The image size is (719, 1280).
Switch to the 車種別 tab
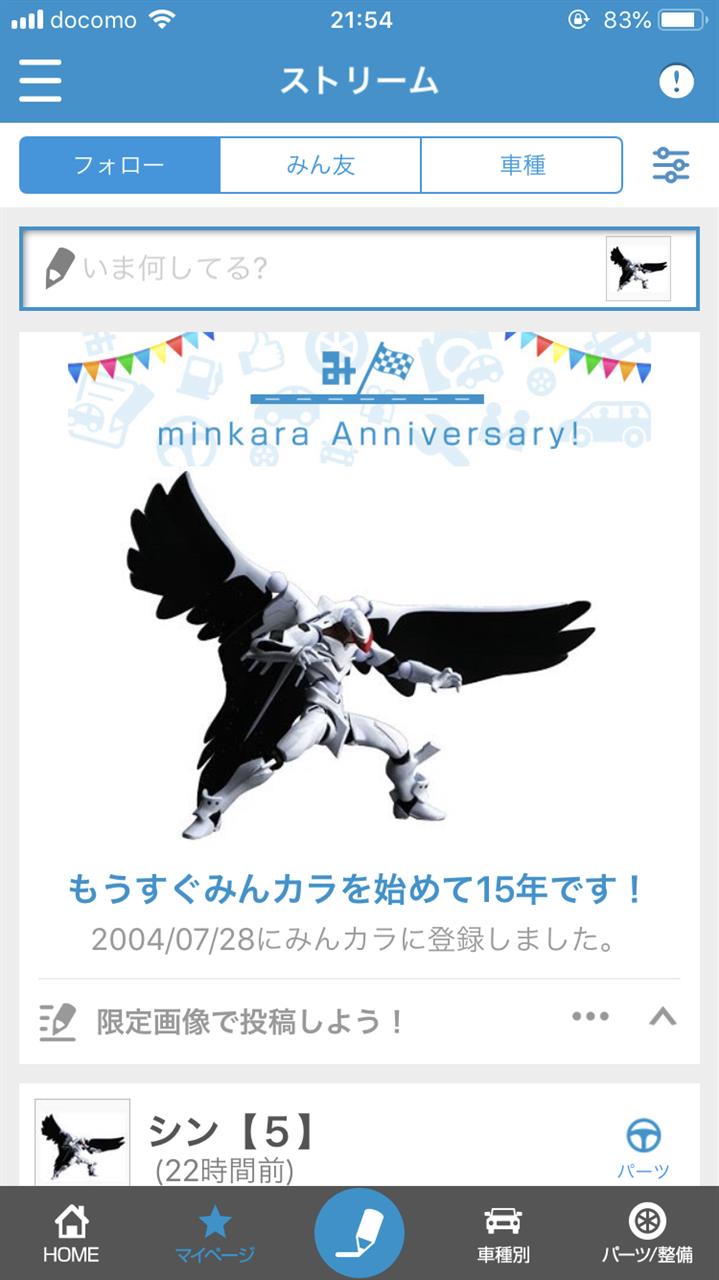click(503, 1233)
